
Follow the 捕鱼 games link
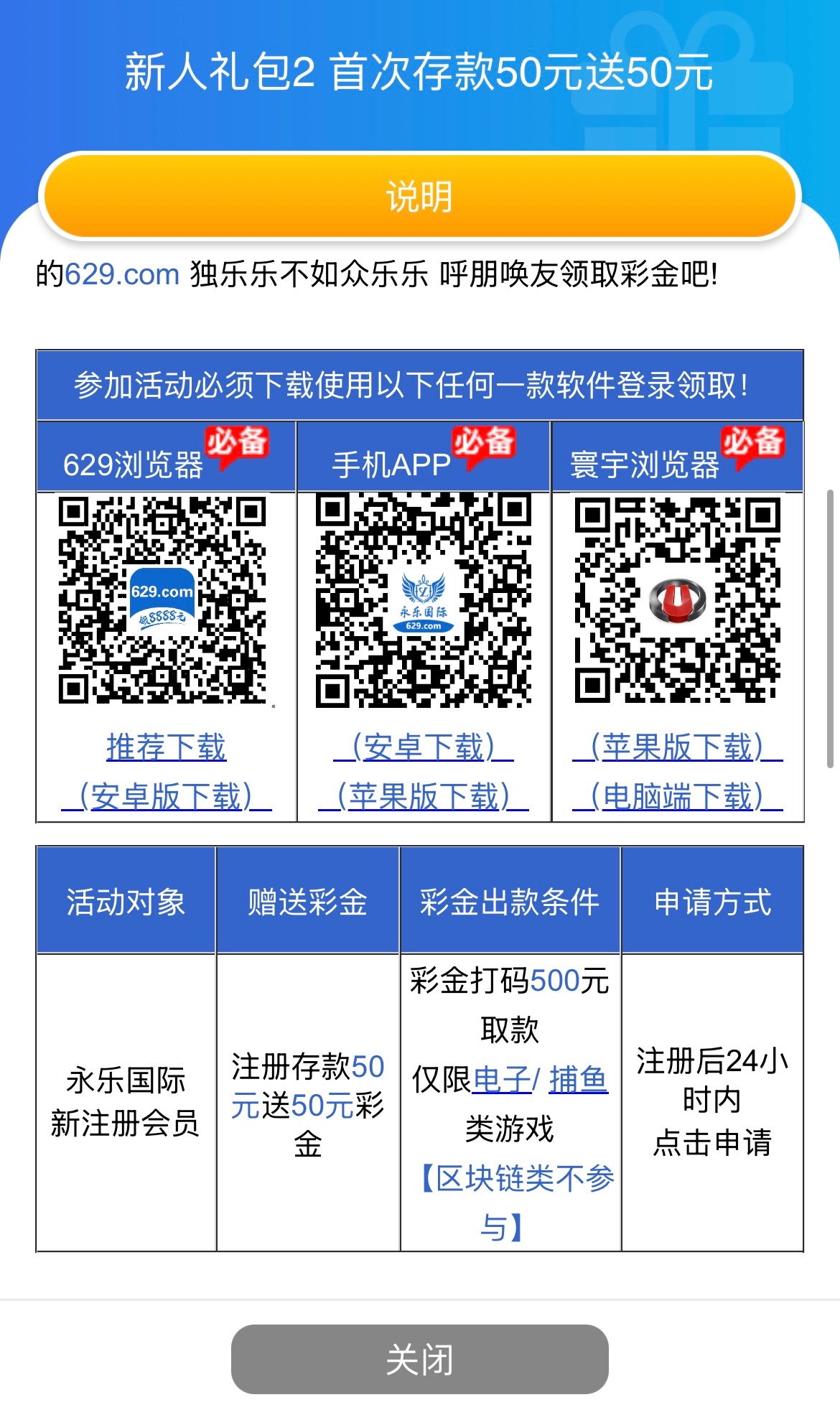[579, 1080]
